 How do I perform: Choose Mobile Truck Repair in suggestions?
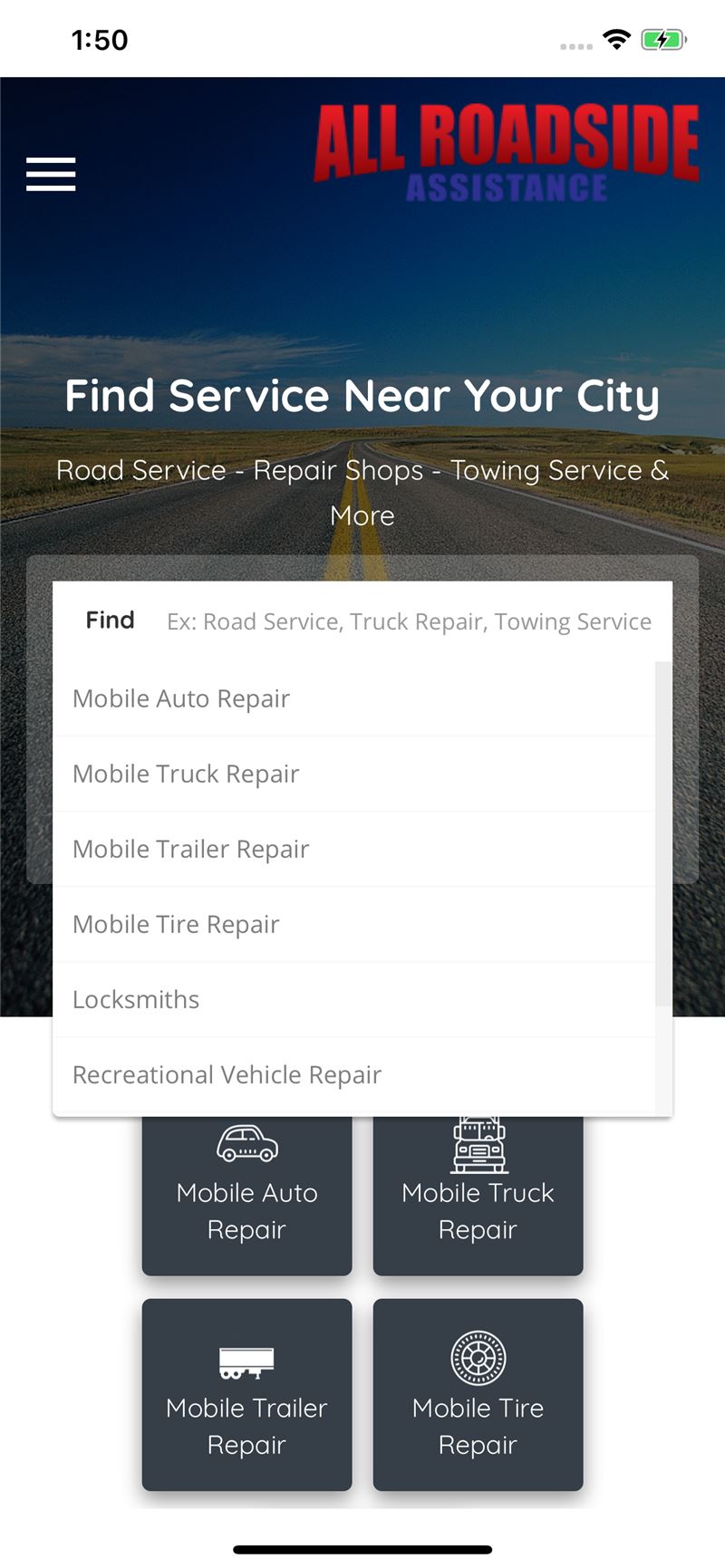click(x=354, y=774)
